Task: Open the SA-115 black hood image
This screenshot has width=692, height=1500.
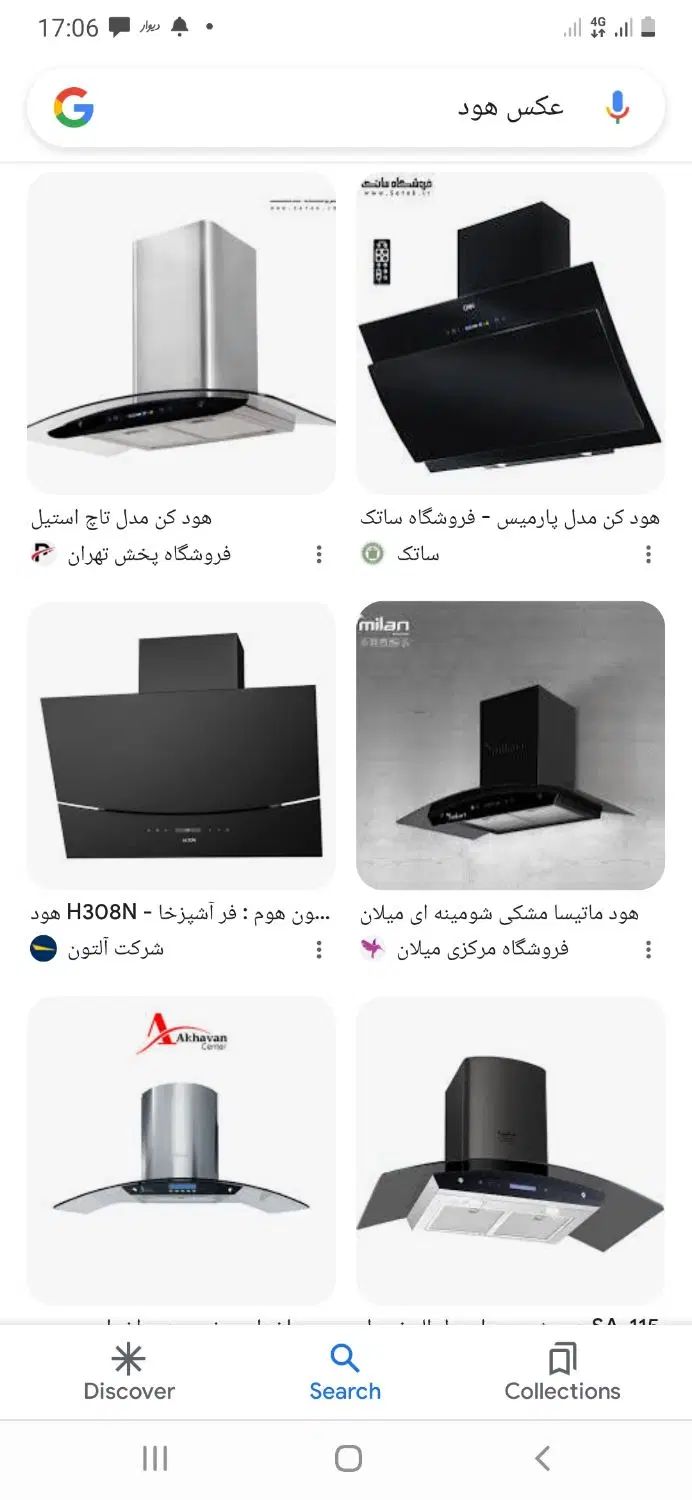Action: (x=510, y=1150)
